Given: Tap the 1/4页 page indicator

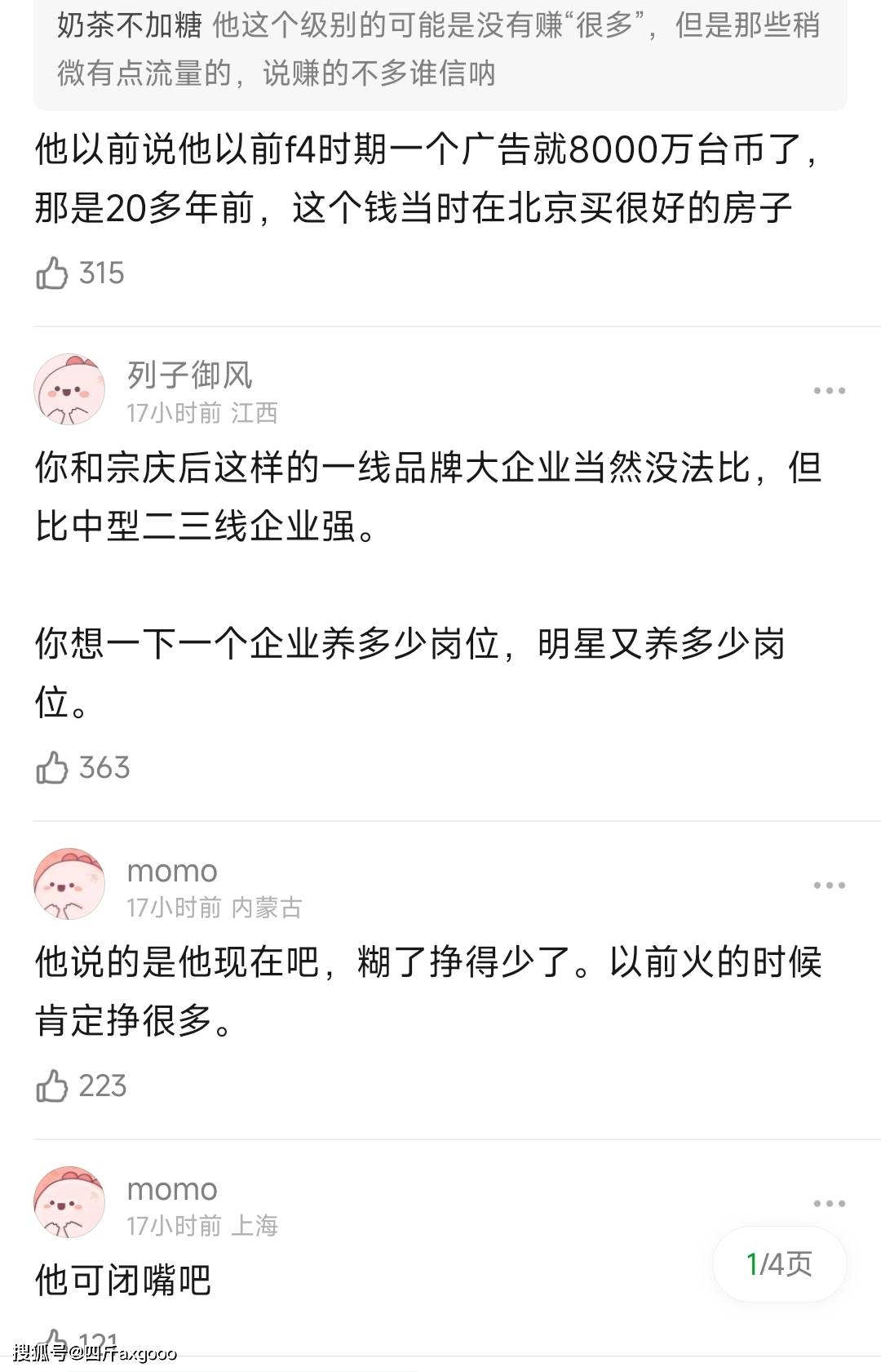Looking at the screenshot, I should 779,1264.
